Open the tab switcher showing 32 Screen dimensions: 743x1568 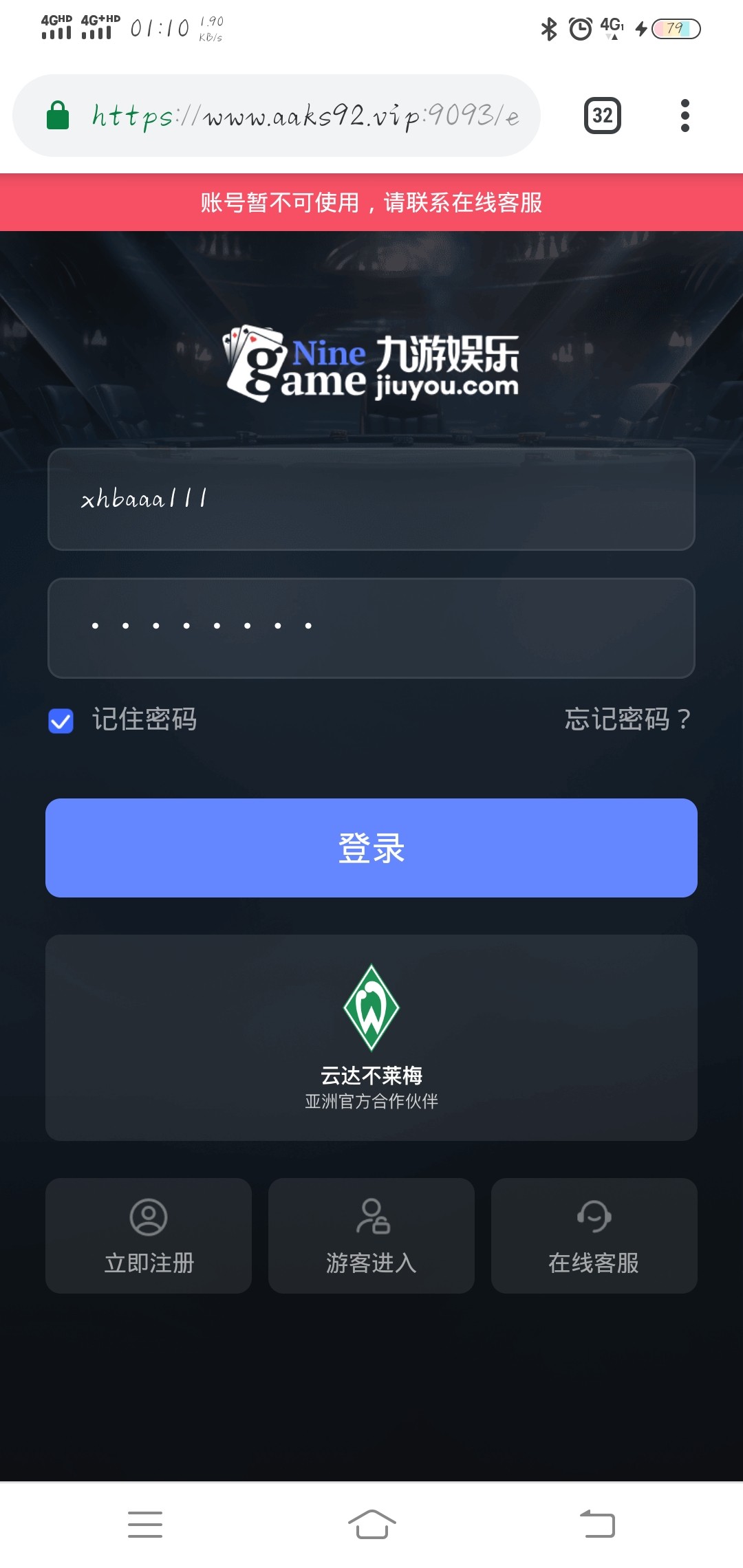coord(602,116)
